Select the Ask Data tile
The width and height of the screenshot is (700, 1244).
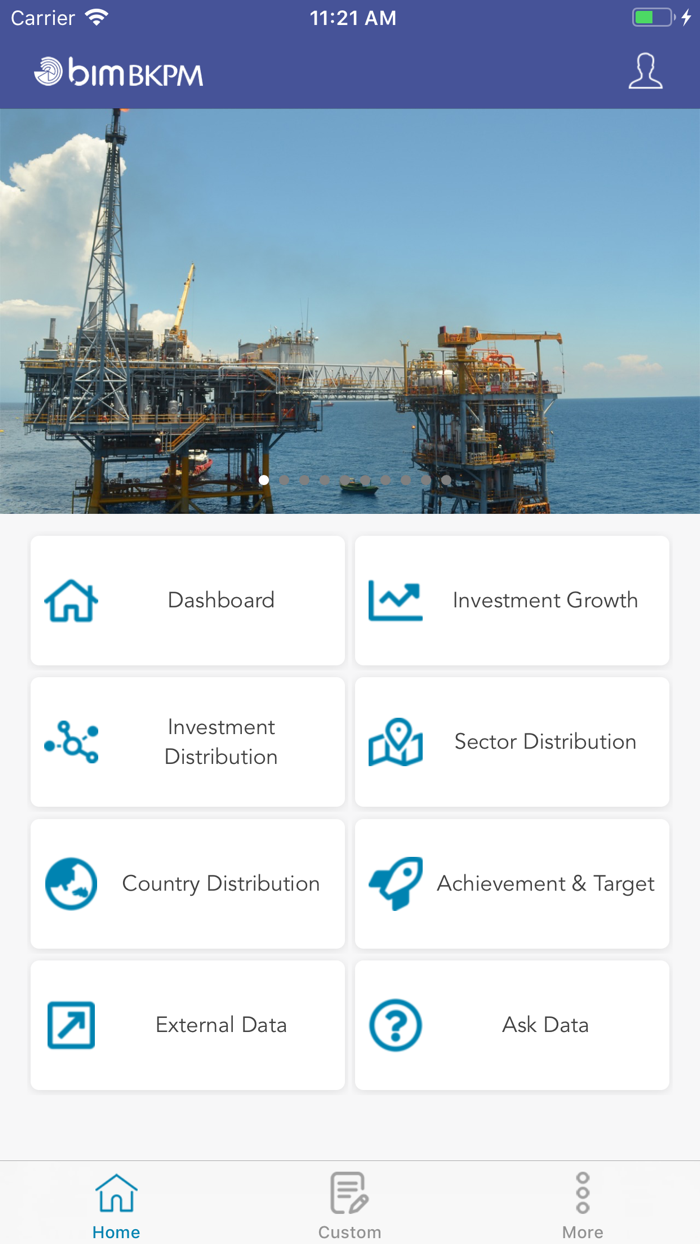(x=512, y=1025)
